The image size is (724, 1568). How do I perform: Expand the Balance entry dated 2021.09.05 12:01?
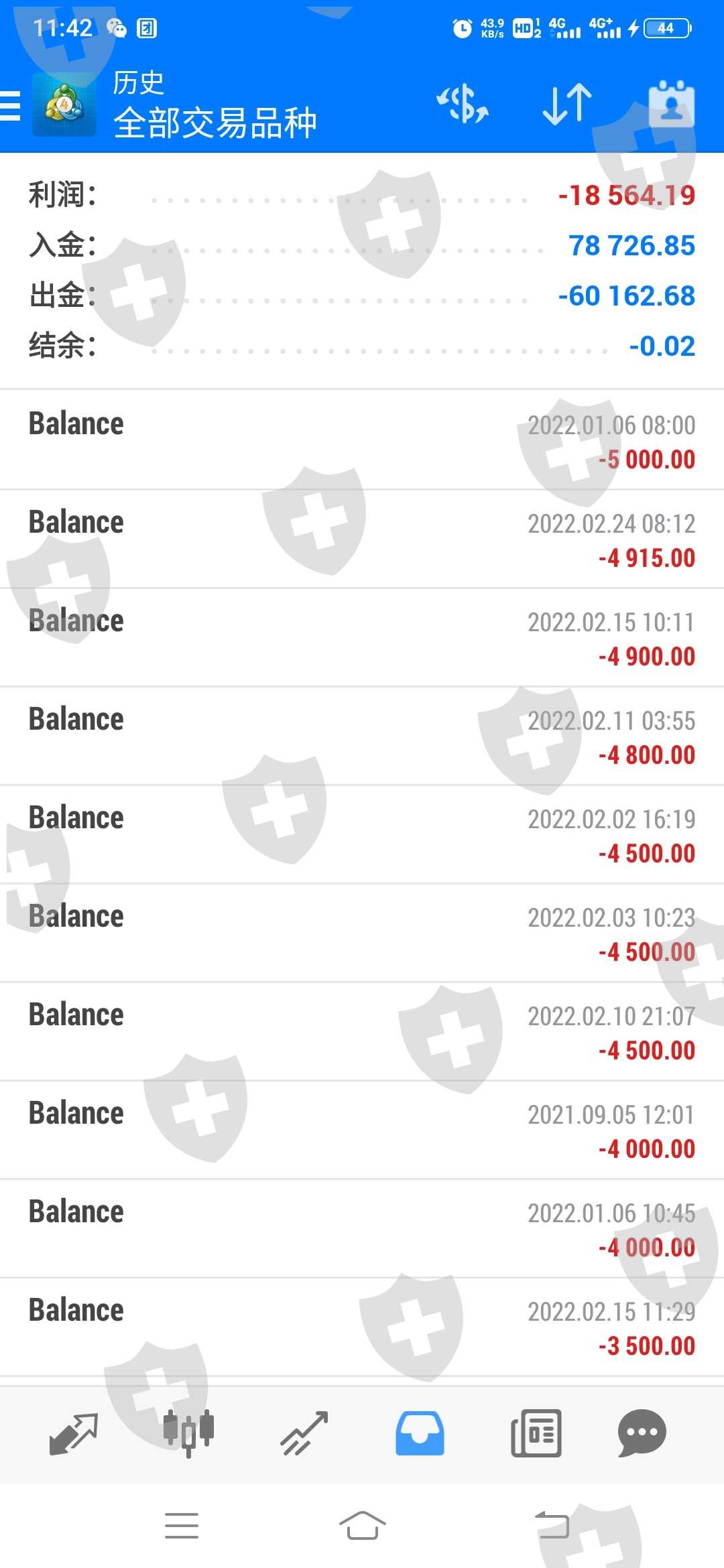tap(362, 1130)
